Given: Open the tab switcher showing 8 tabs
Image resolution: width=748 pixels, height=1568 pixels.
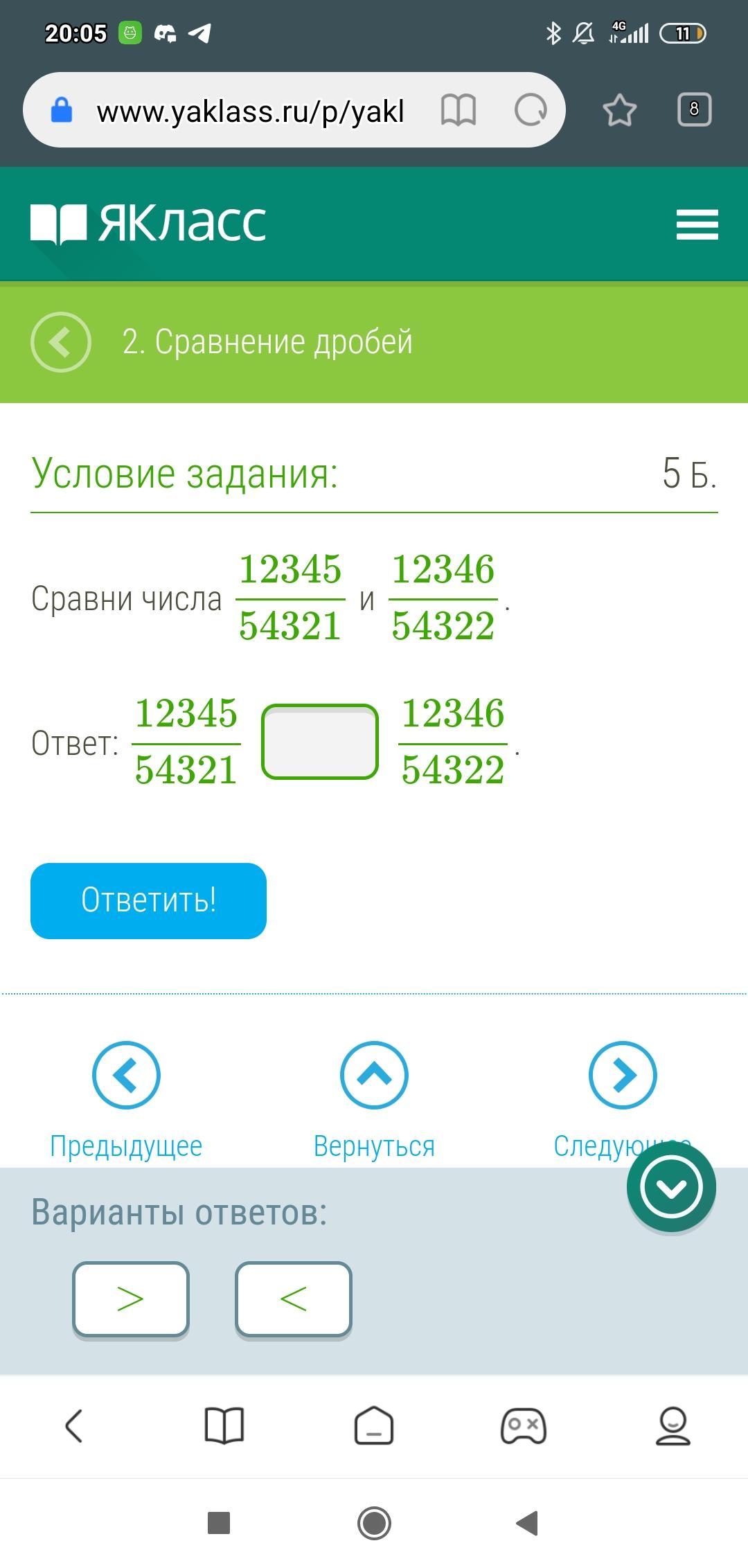Looking at the screenshot, I should pyautogui.click(x=694, y=109).
